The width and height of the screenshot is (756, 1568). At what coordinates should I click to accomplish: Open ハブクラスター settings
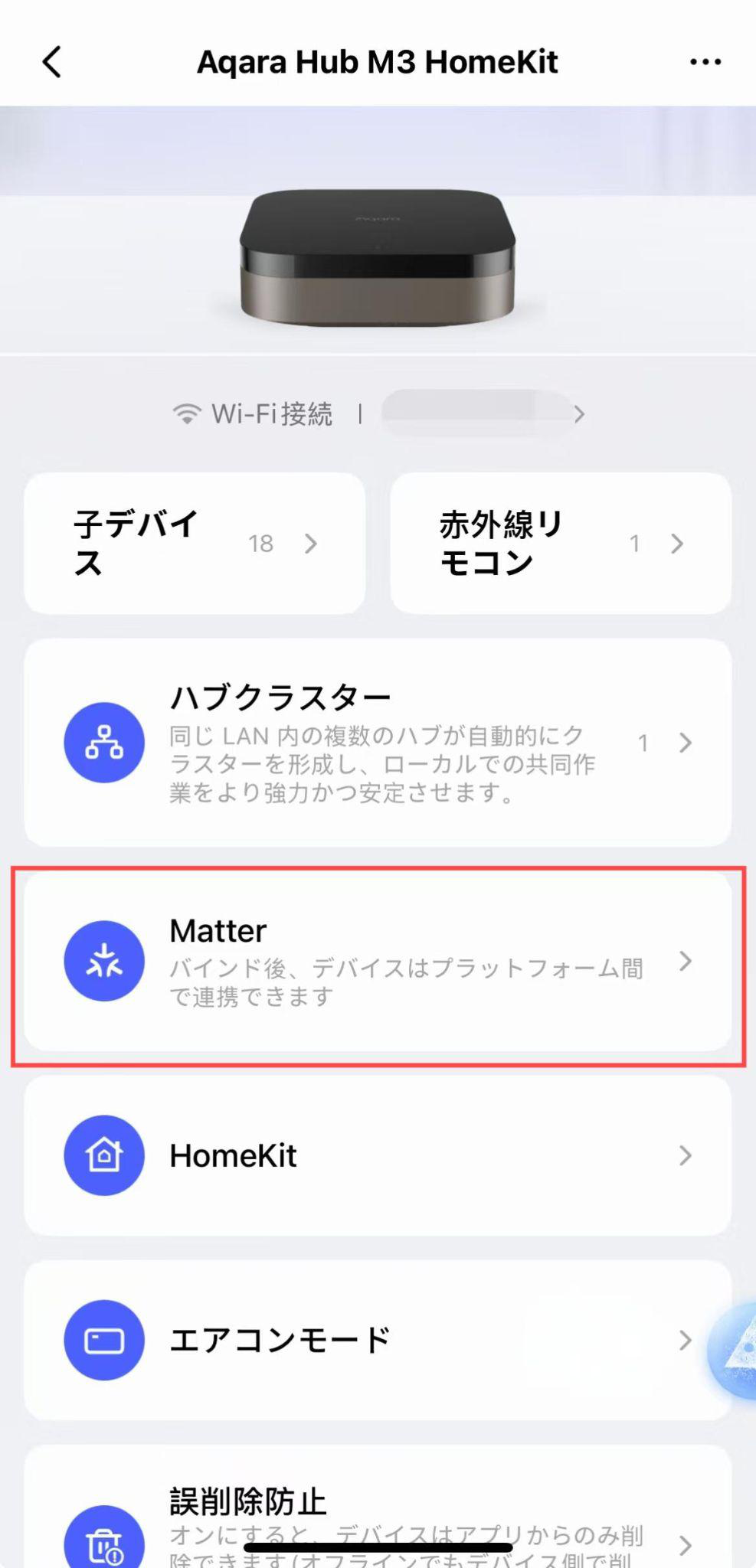coord(378,742)
